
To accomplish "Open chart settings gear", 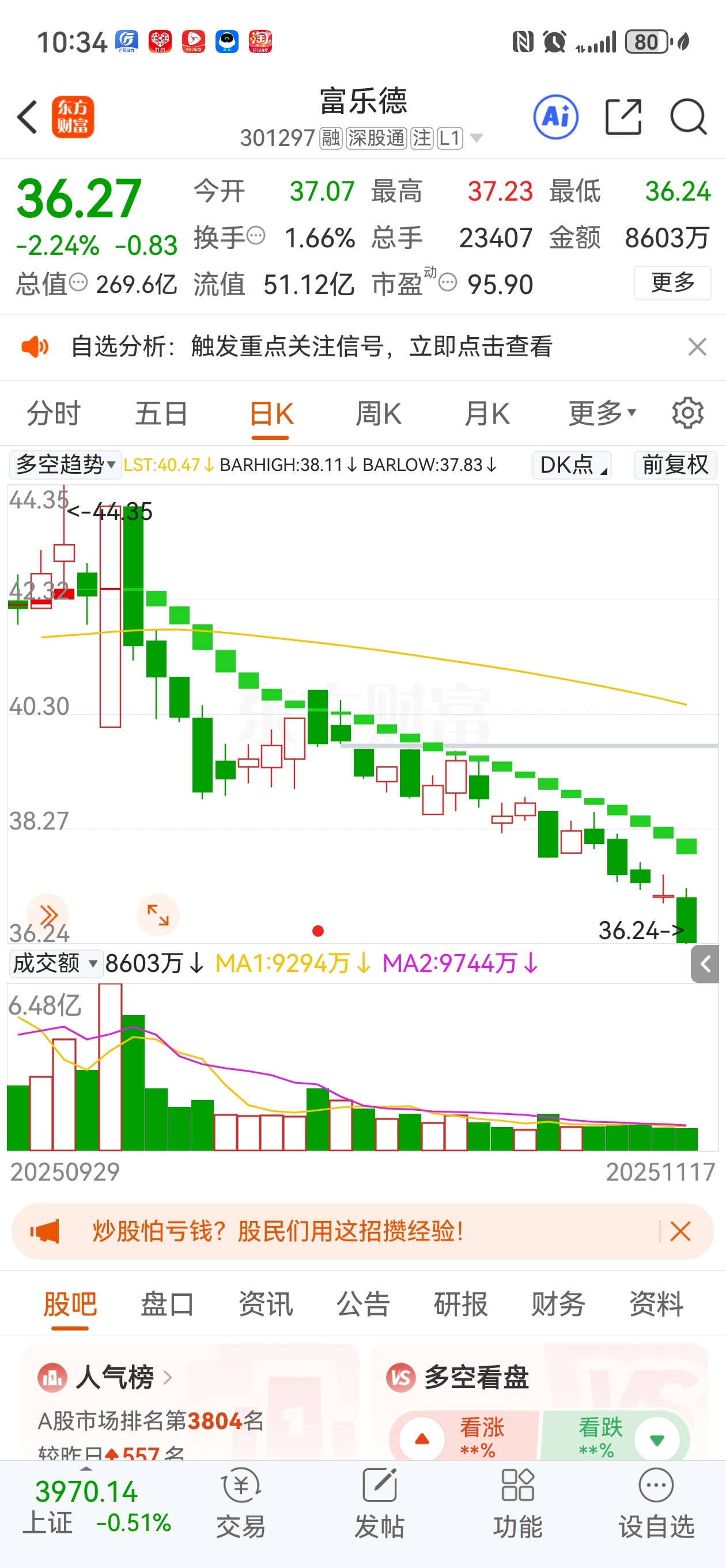I will click(687, 414).
